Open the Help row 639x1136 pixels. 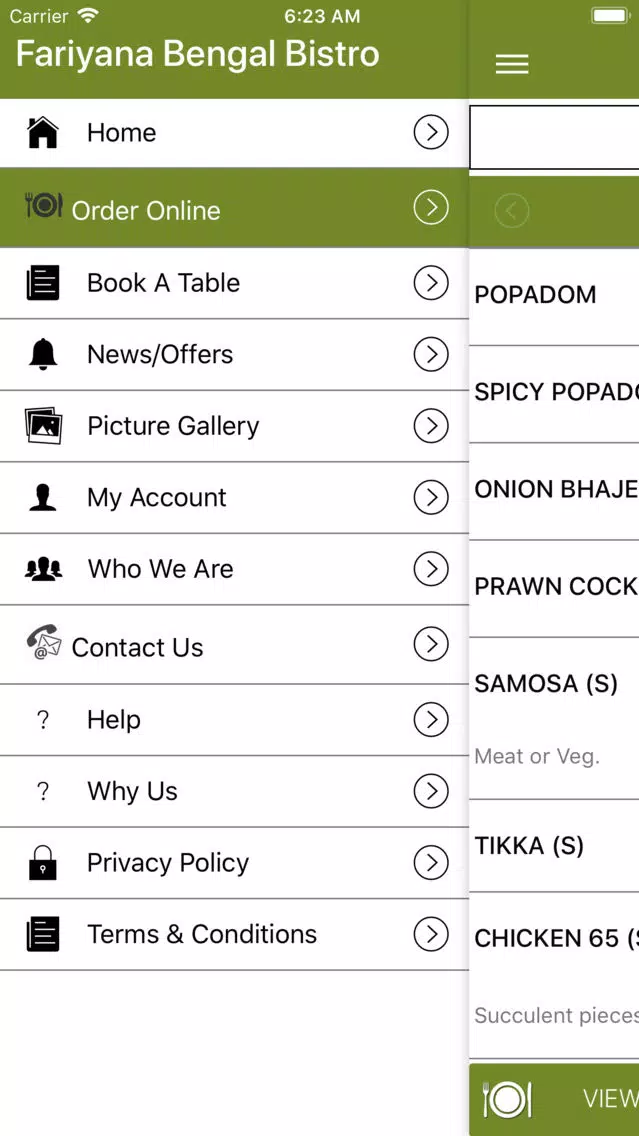pyautogui.click(x=234, y=720)
